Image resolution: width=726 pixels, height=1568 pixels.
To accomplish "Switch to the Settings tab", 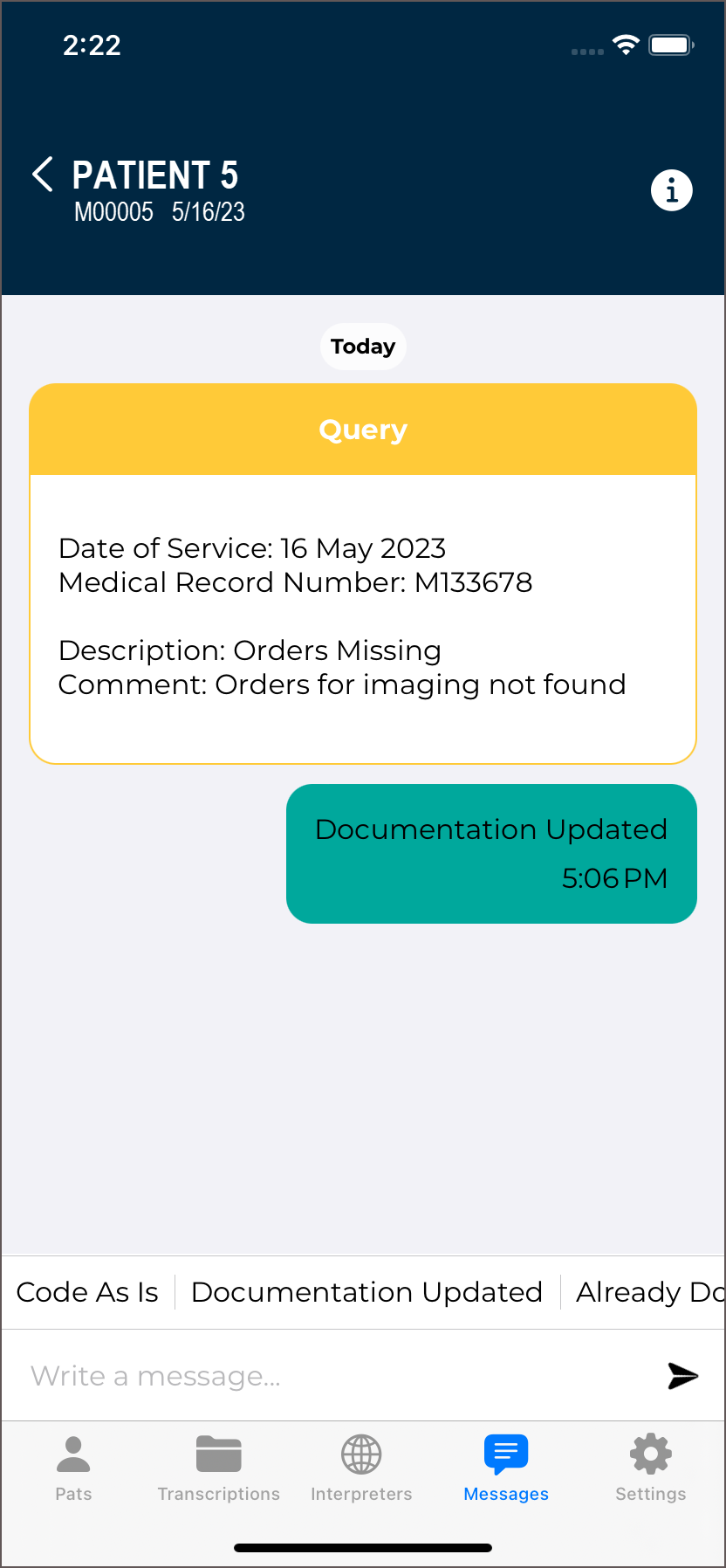I will 650,1468.
